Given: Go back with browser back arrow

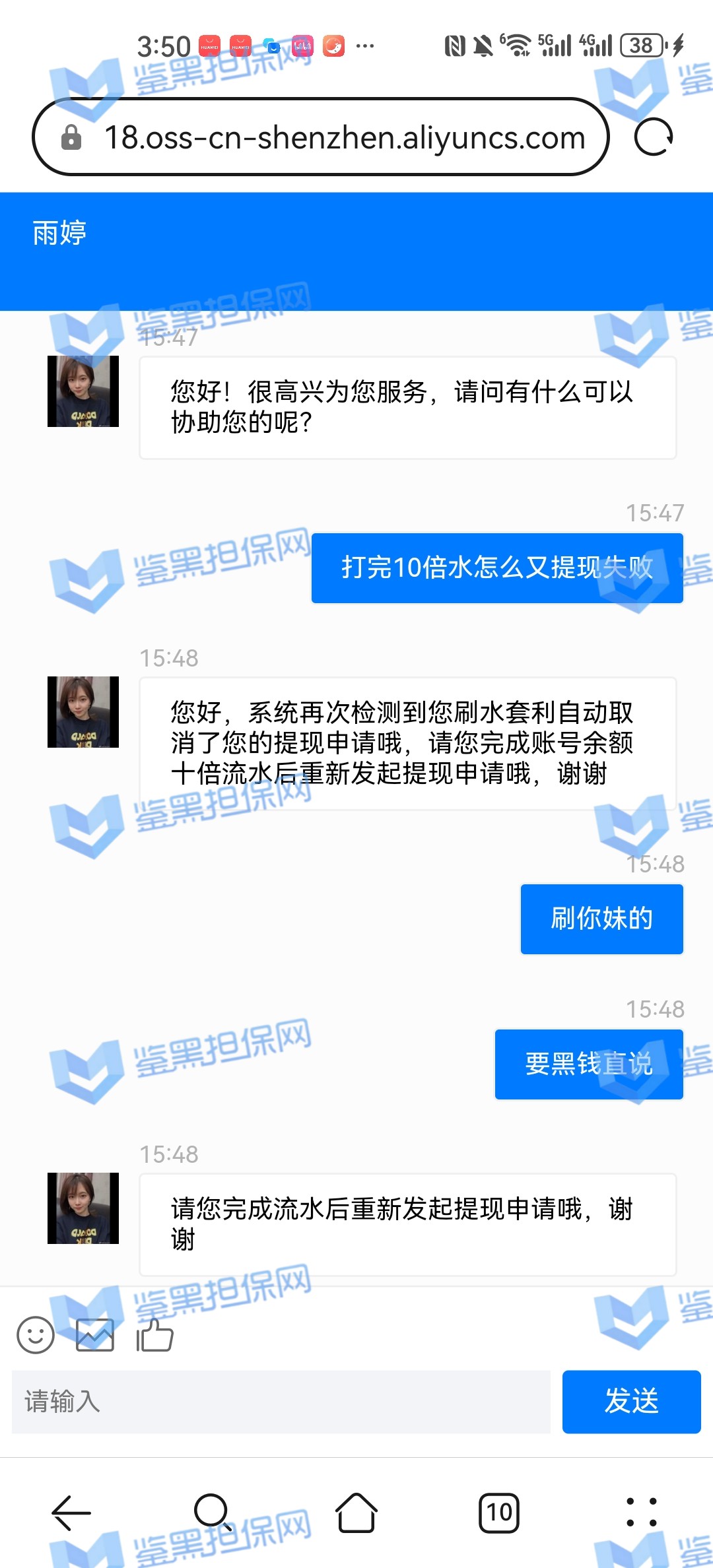Looking at the screenshot, I should [x=71, y=1512].
